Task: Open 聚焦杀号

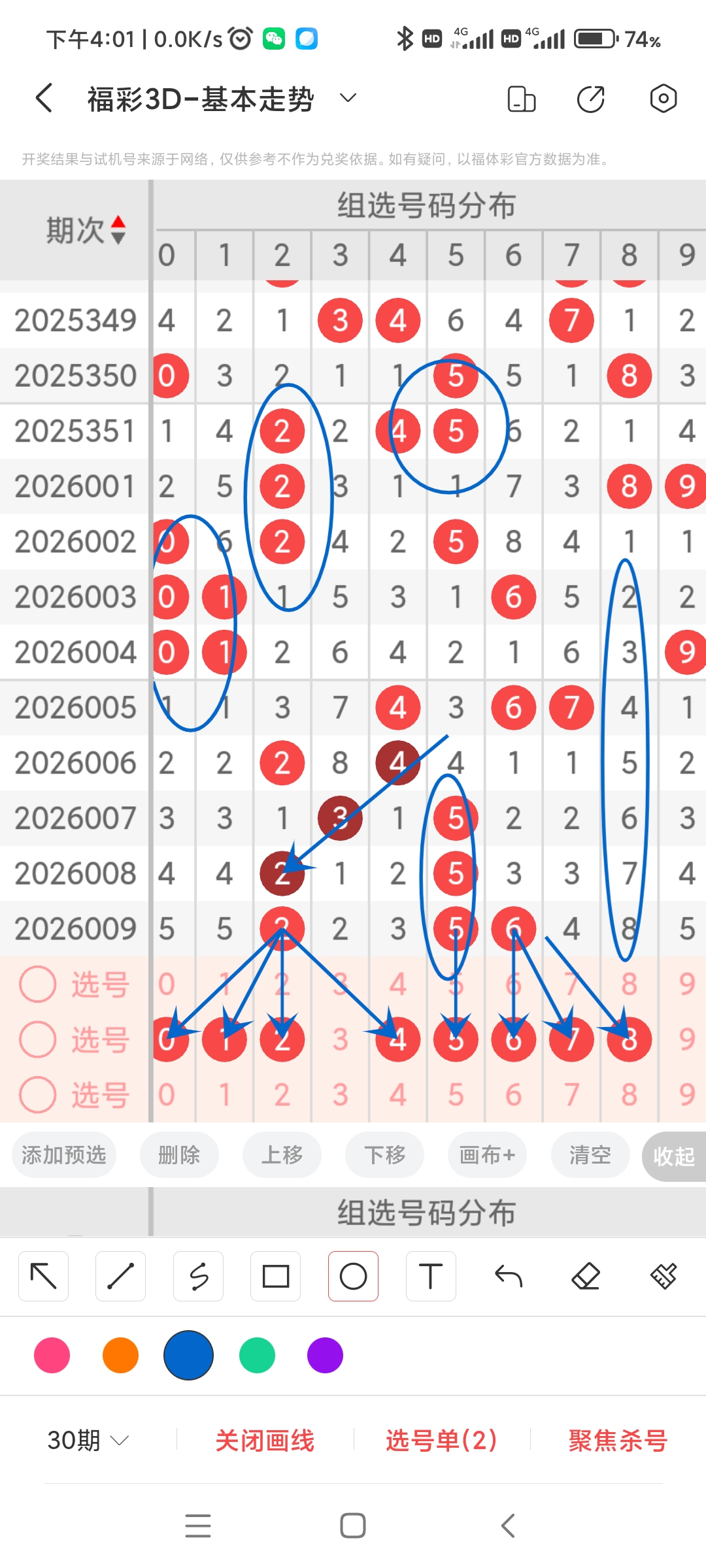Action: click(x=618, y=1440)
